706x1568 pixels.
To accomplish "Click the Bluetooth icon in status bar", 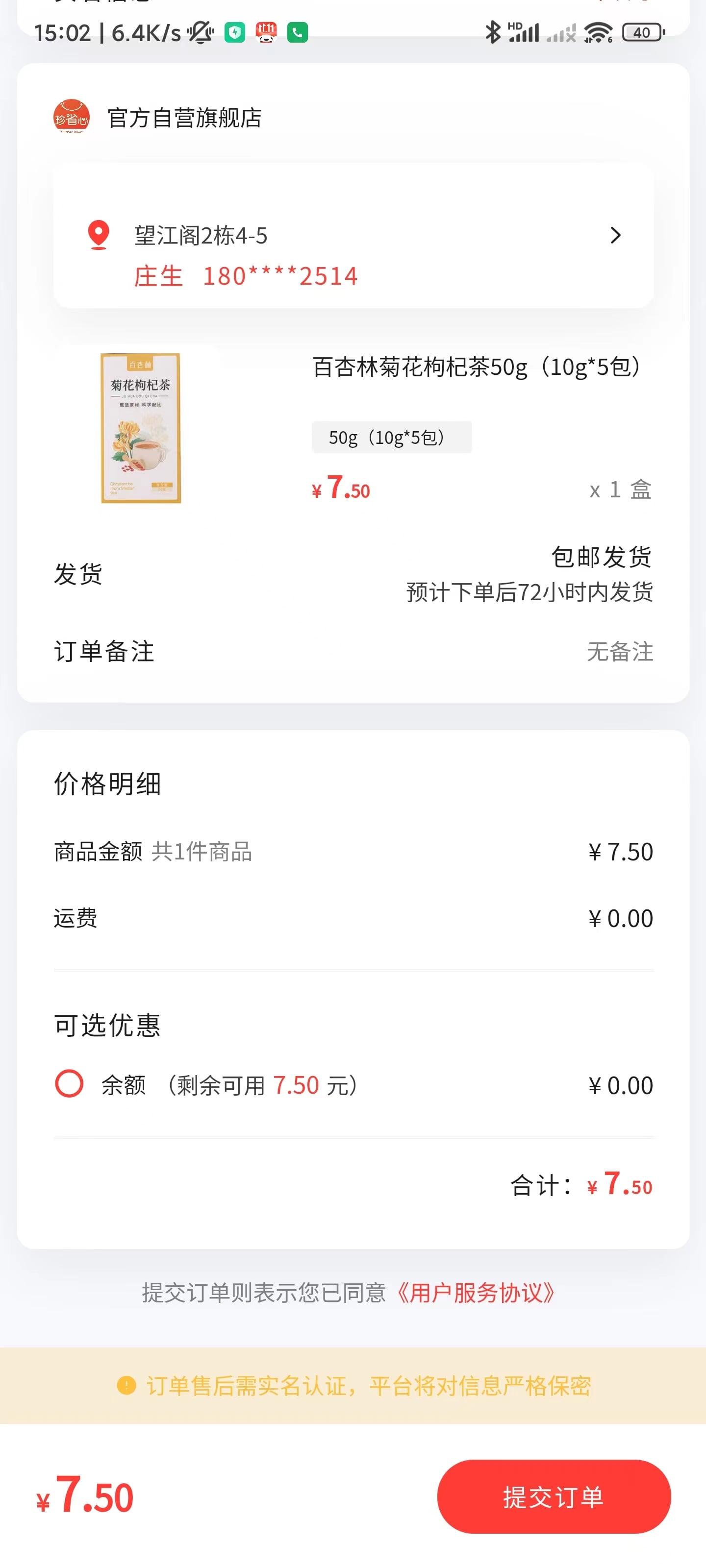I will pyautogui.click(x=493, y=32).
